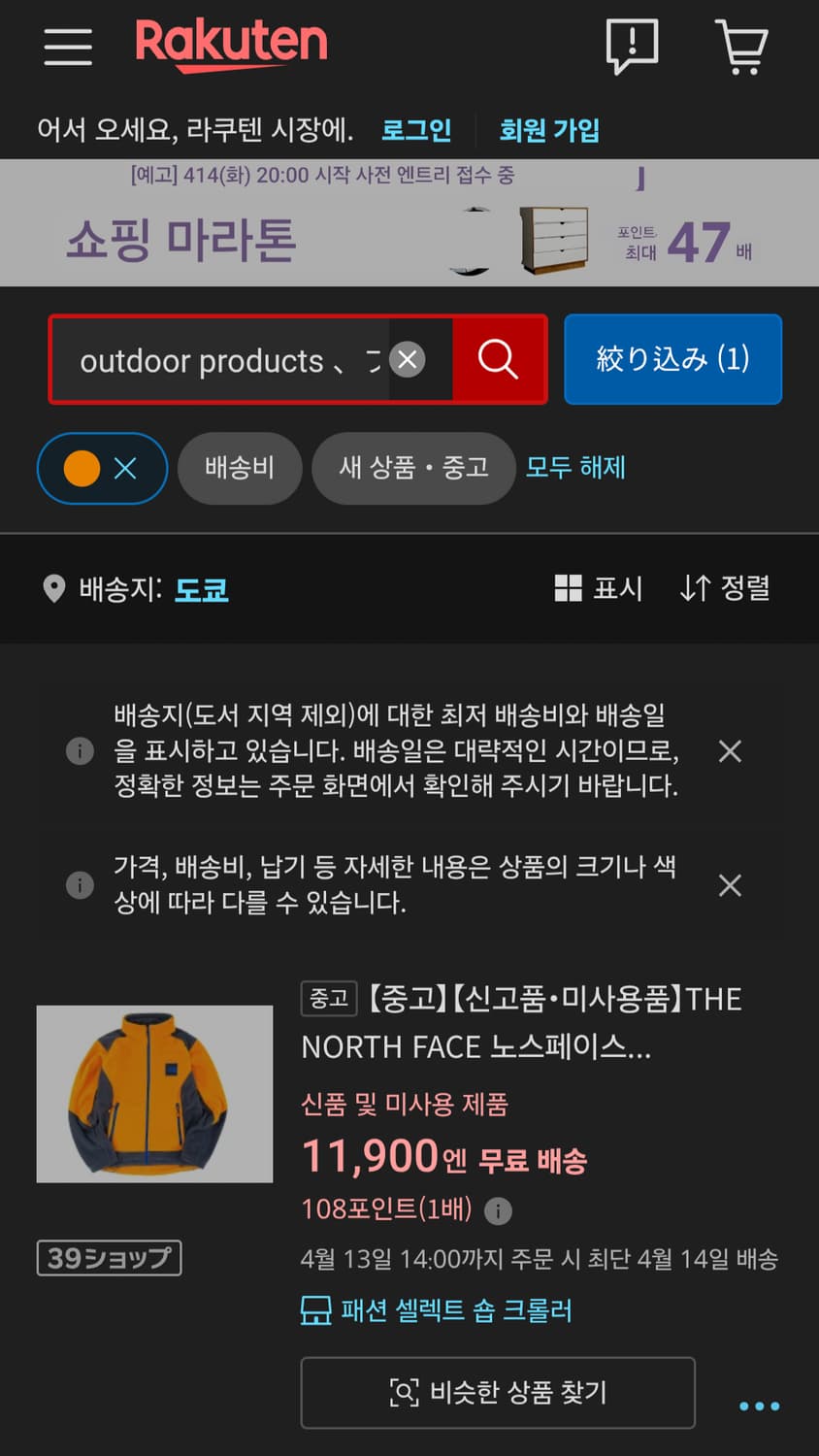Click the location pin beside 배송지
This screenshot has width=819, height=1456.
pyautogui.click(x=53, y=588)
